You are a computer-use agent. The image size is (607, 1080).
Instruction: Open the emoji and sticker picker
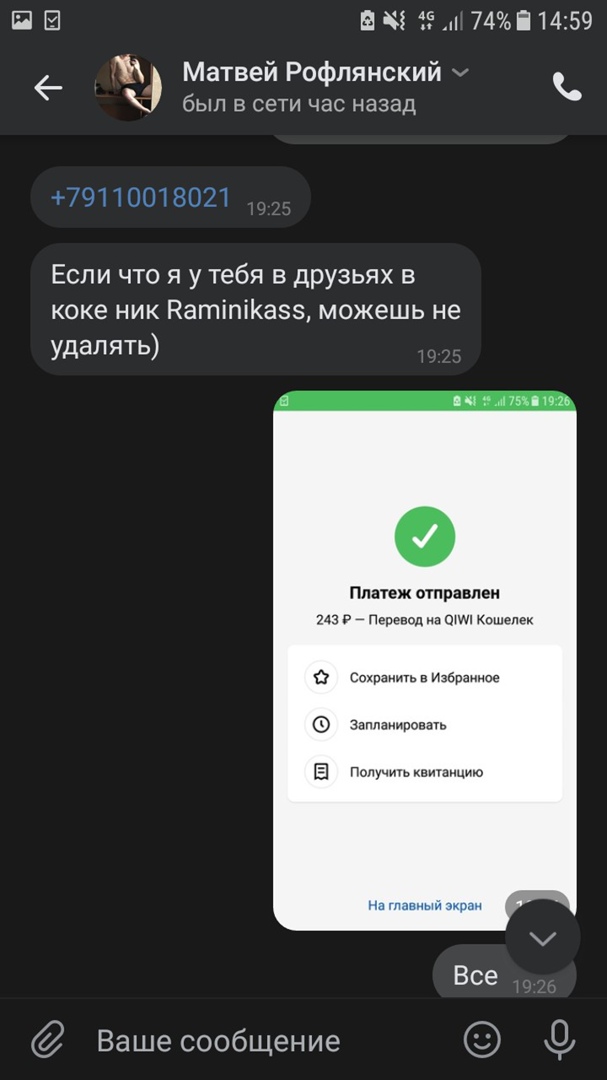pos(482,1040)
